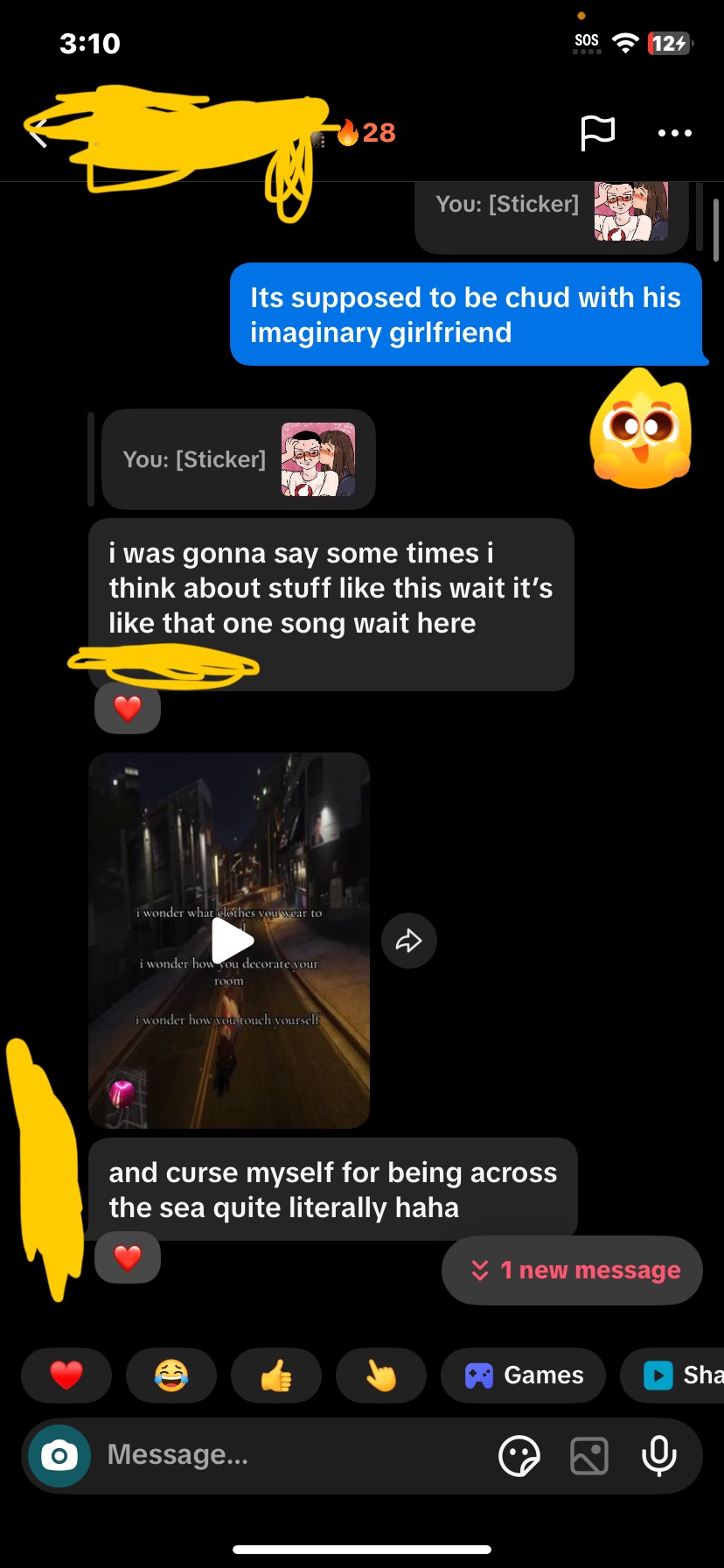Play the shared video in chat
Viewport: 724px width, 1568px height.
(231, 941)
